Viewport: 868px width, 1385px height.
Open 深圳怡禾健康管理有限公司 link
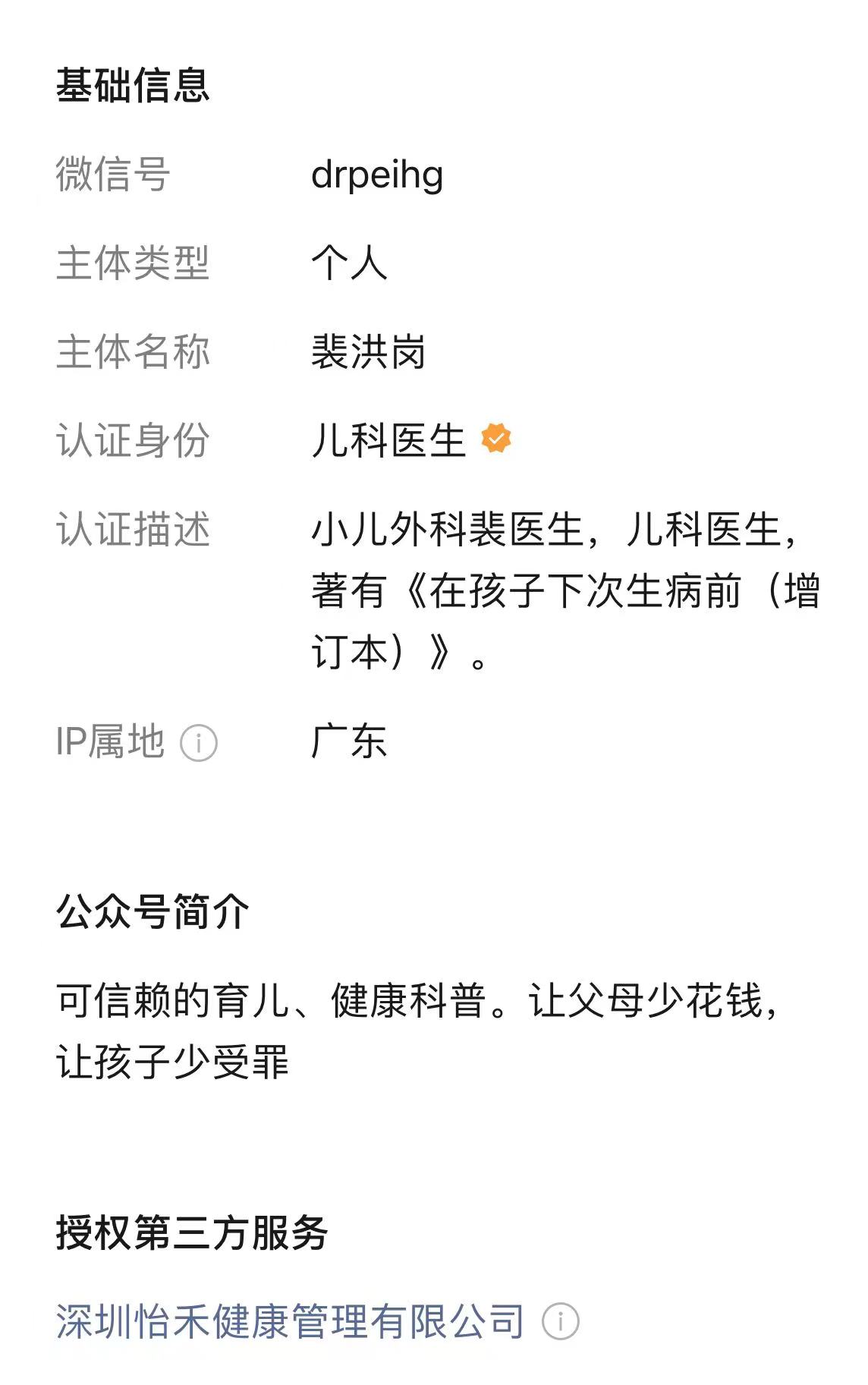point(290,1321)
